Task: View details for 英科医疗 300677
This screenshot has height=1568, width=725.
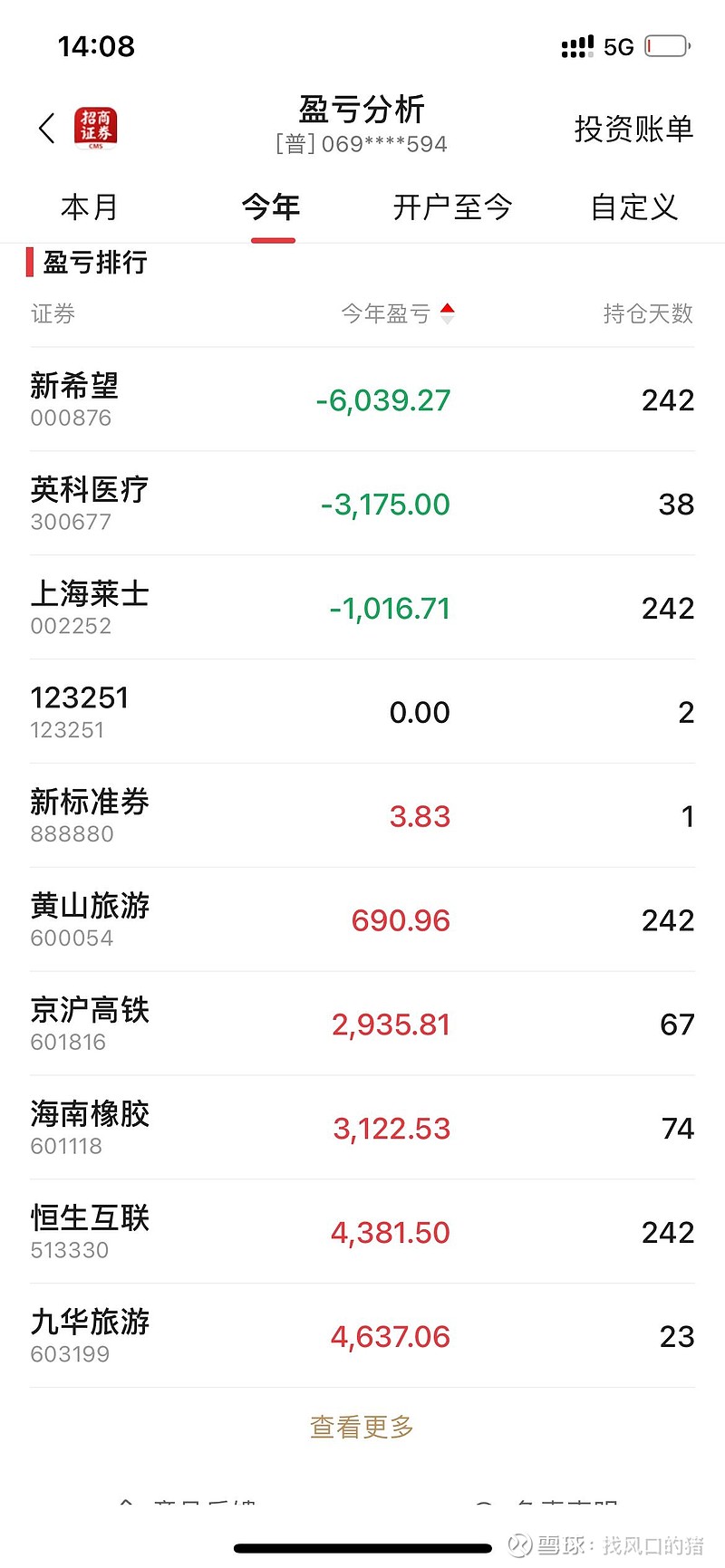Action: click(362, 504)
